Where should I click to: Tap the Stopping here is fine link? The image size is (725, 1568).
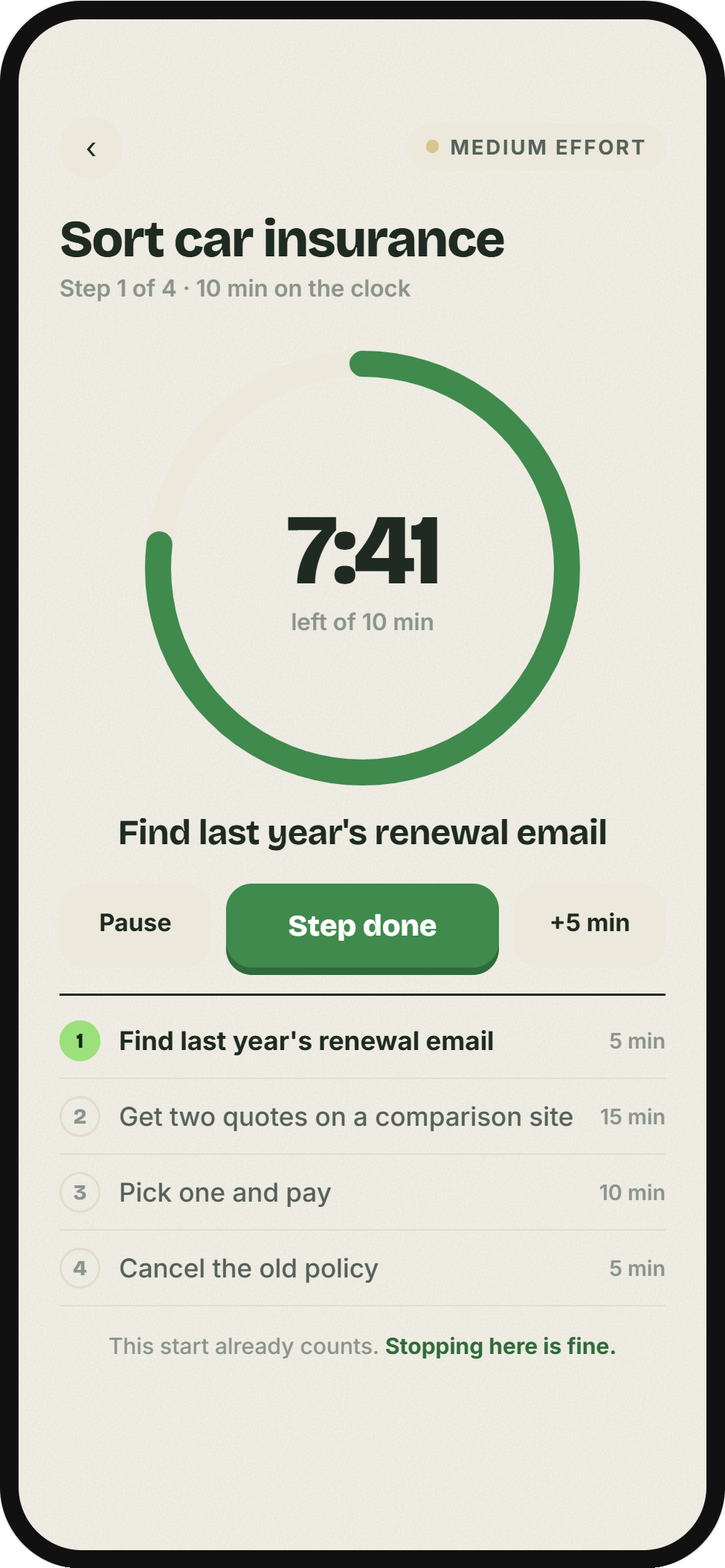(x=500, y=1347)
